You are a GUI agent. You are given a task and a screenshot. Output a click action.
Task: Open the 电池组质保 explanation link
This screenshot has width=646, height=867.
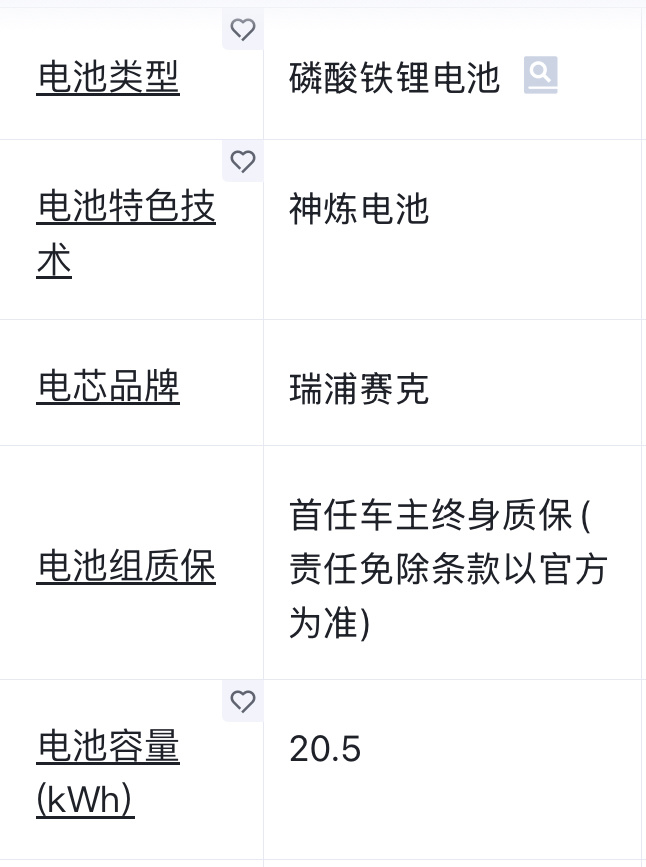[x=126, y=567]
